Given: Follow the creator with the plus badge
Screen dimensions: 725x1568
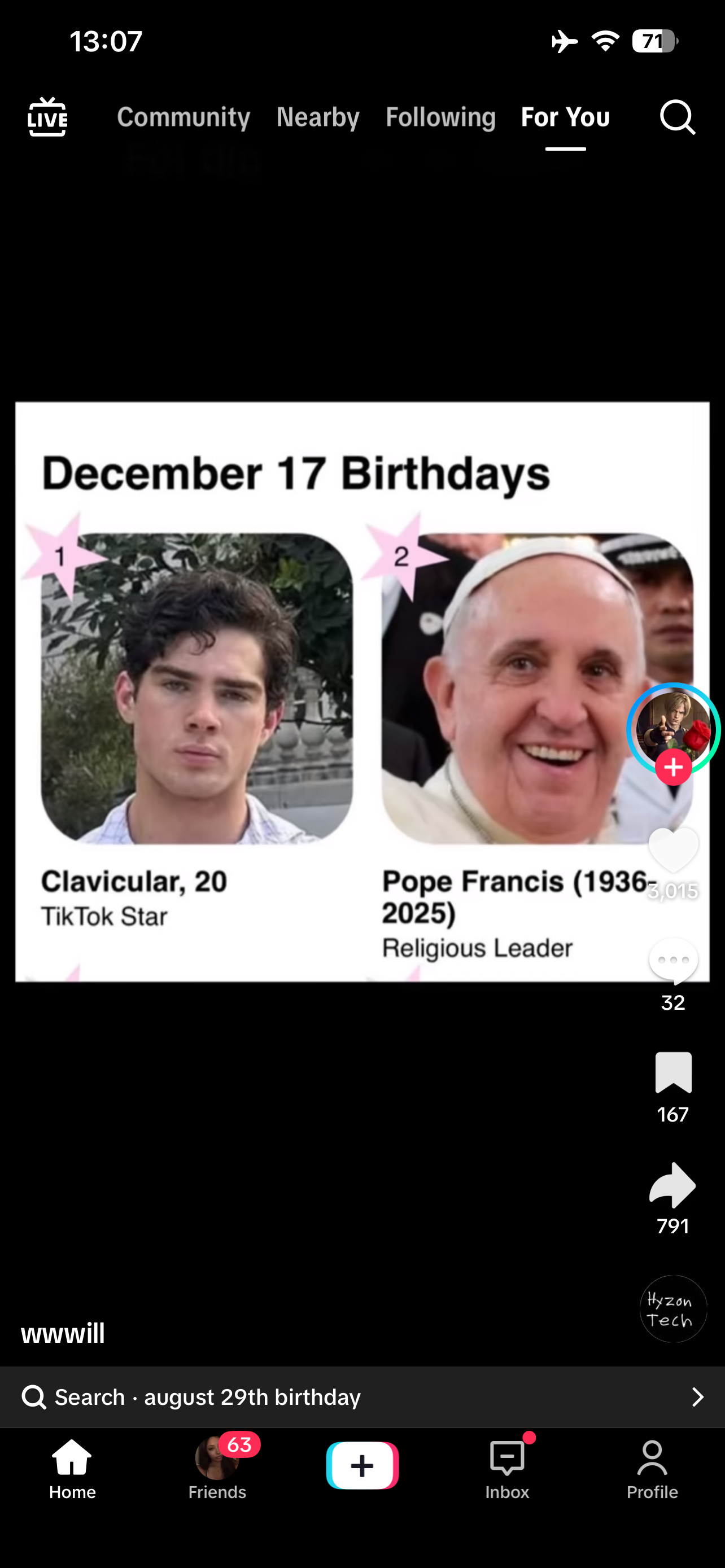Looking at the screenshot, I should pyautogui.click(x=673, y=767).
